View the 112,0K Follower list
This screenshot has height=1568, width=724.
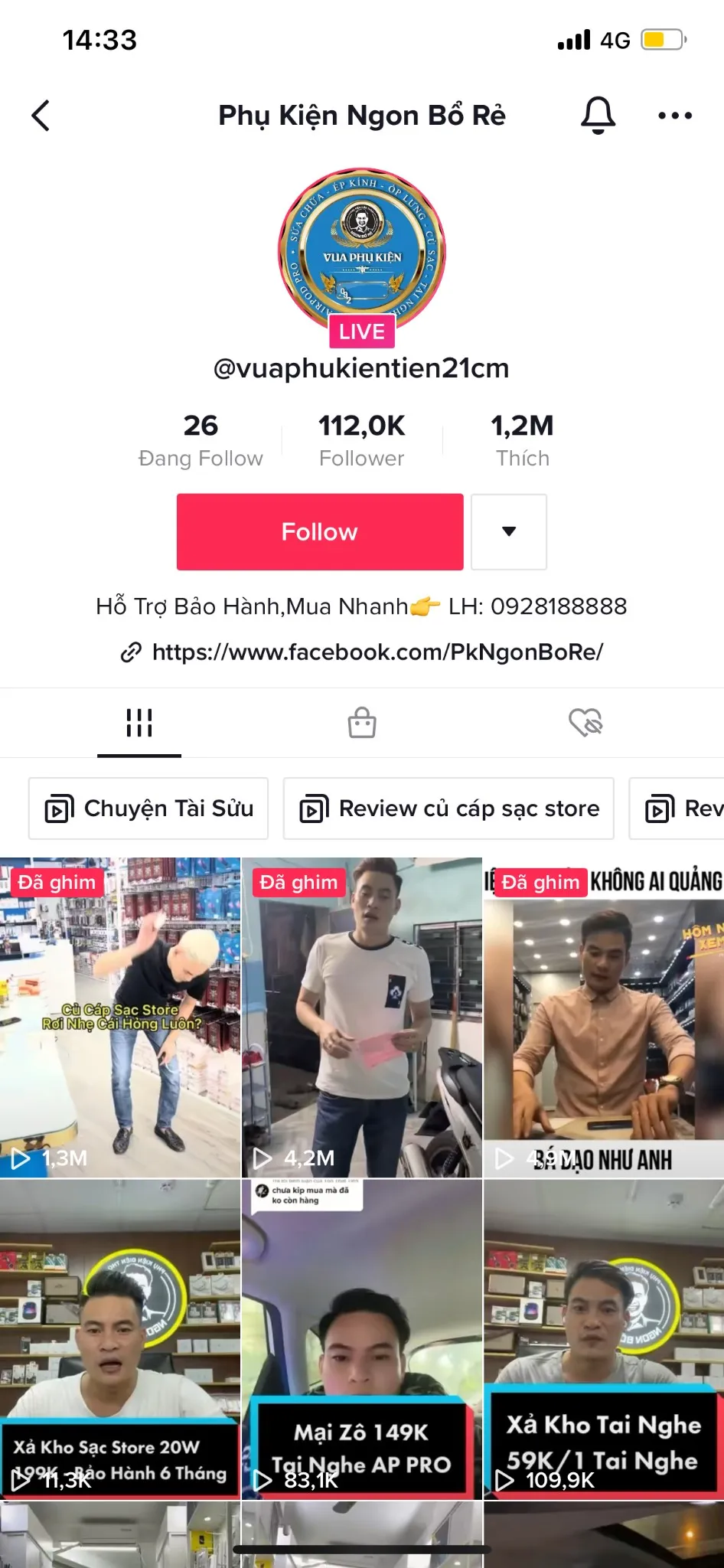[361, 439]
